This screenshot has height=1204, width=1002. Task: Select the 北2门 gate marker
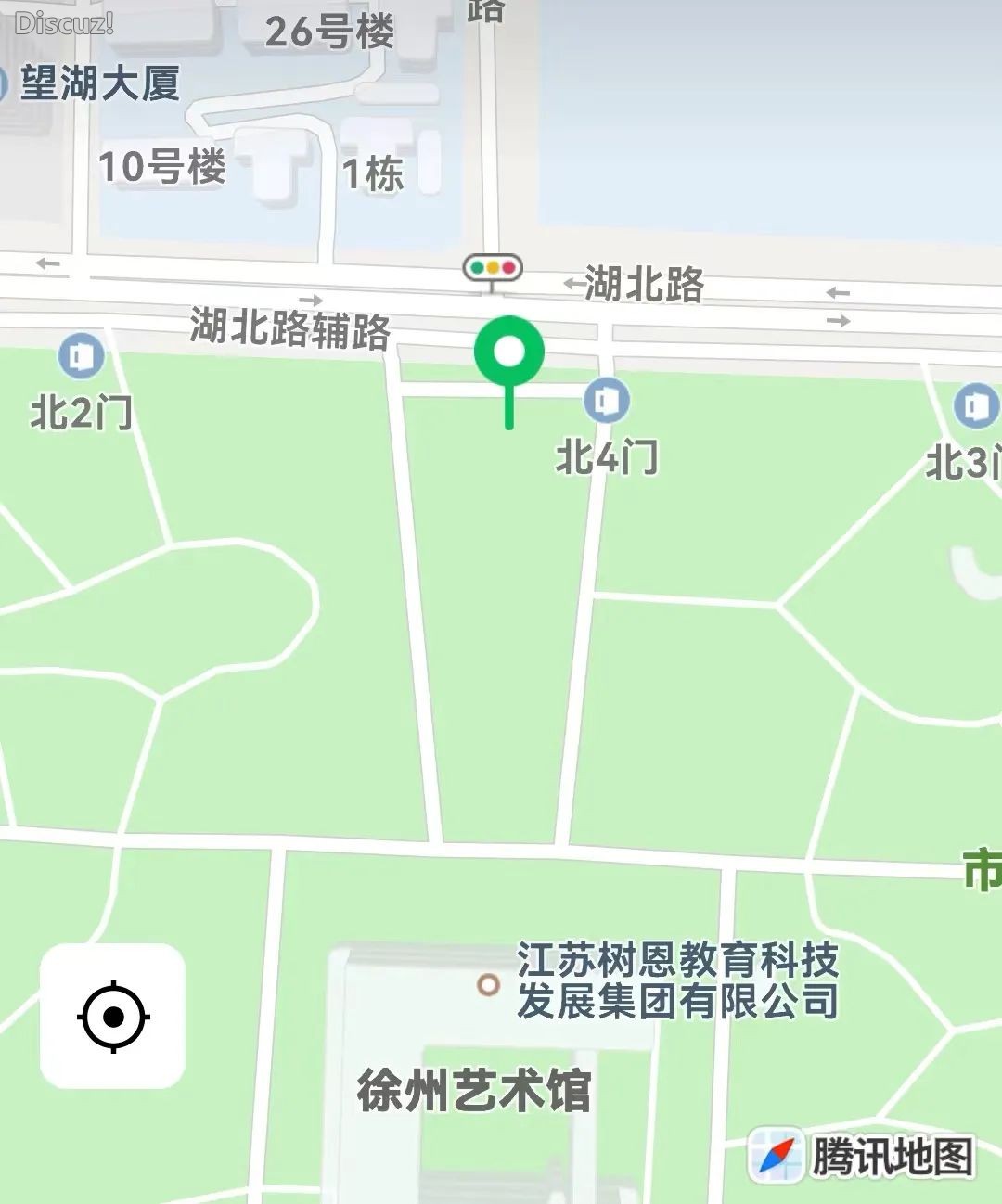81,356
